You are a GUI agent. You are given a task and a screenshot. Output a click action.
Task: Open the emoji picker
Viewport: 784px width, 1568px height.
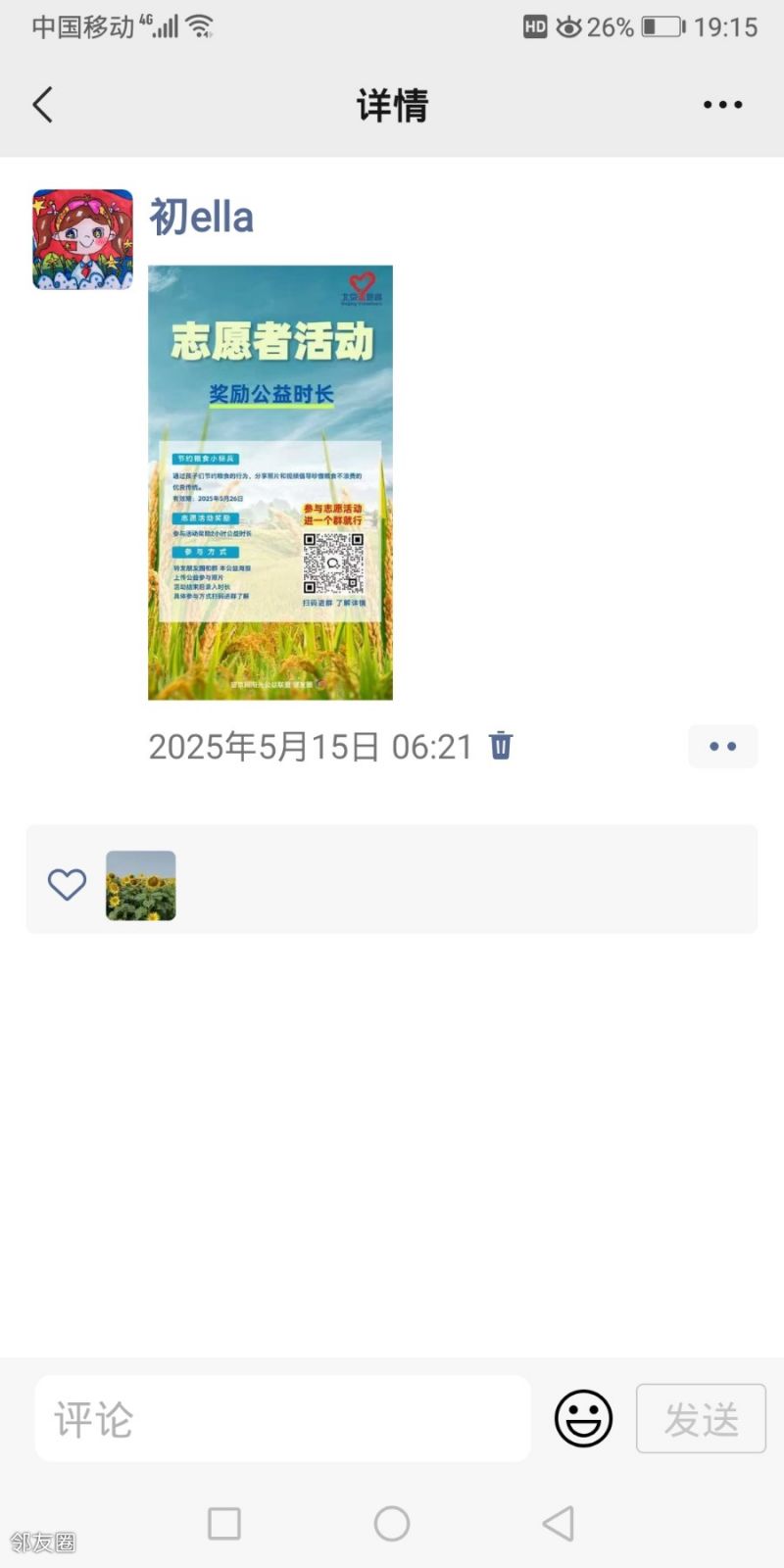click(583, 1418)
